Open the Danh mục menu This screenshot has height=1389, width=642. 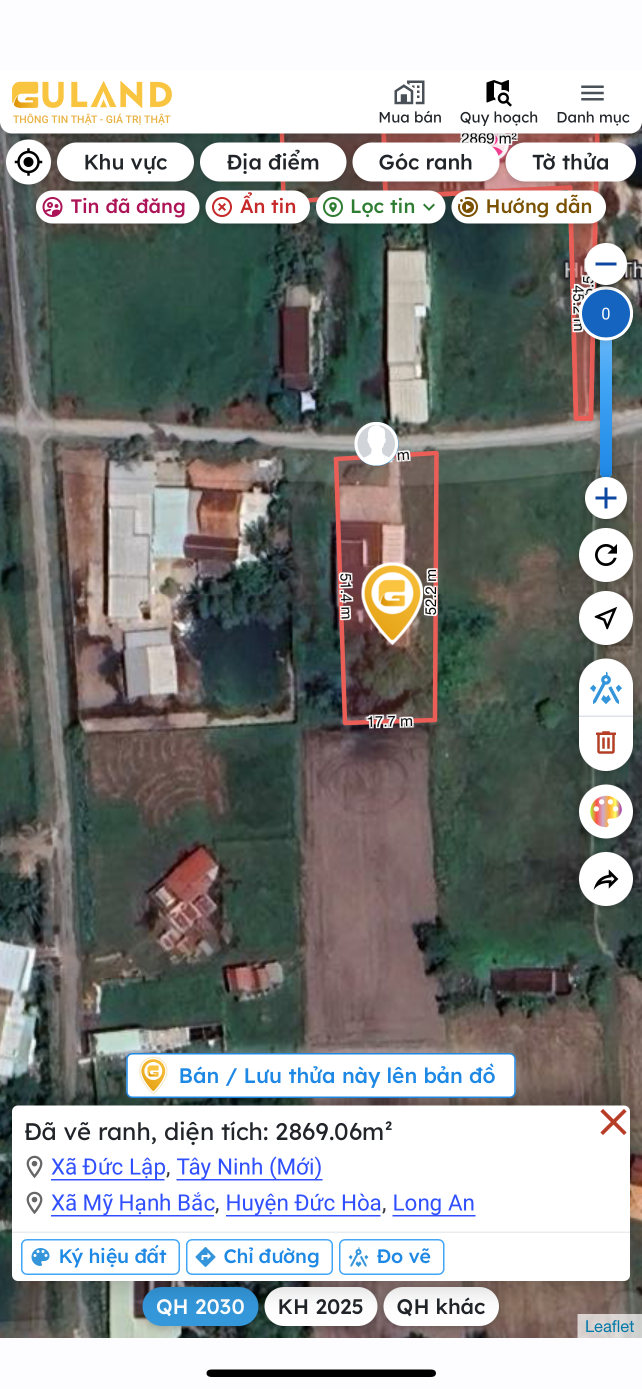(x=592, y=103)
